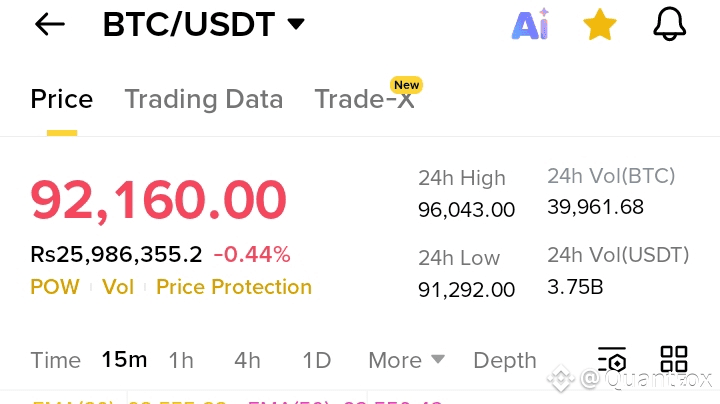
Task: Open the POW tag
Action: point(55,287)
